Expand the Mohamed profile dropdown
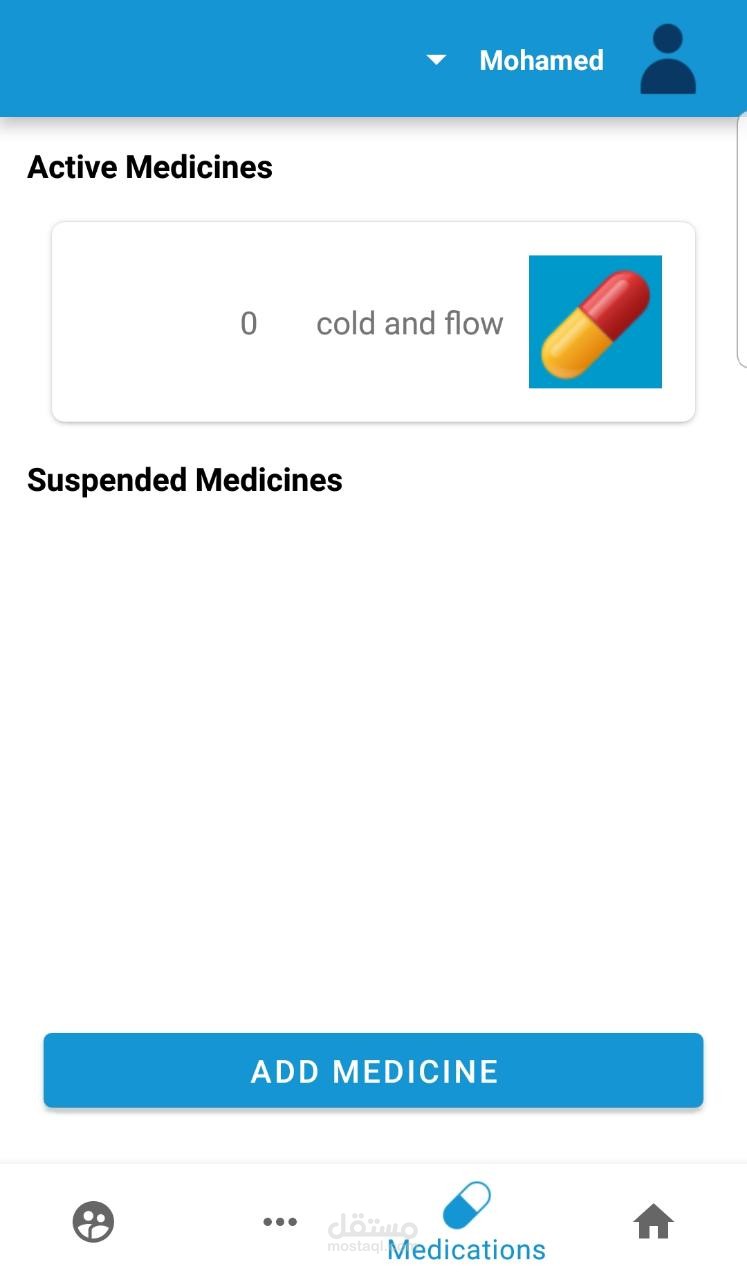Viewport: 747px width, 1280px height. pos(436,60)
